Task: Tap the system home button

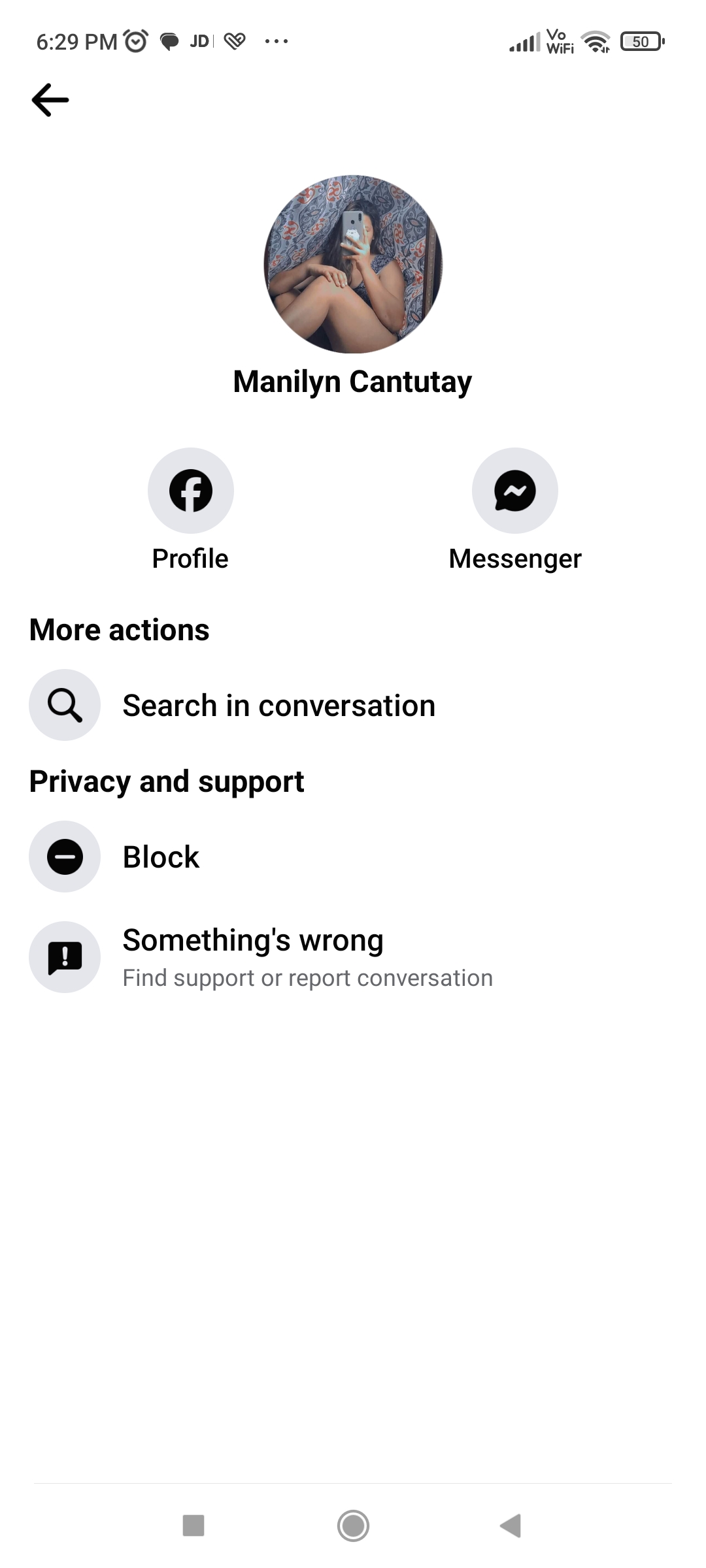Action: (x=353, y=1526)
